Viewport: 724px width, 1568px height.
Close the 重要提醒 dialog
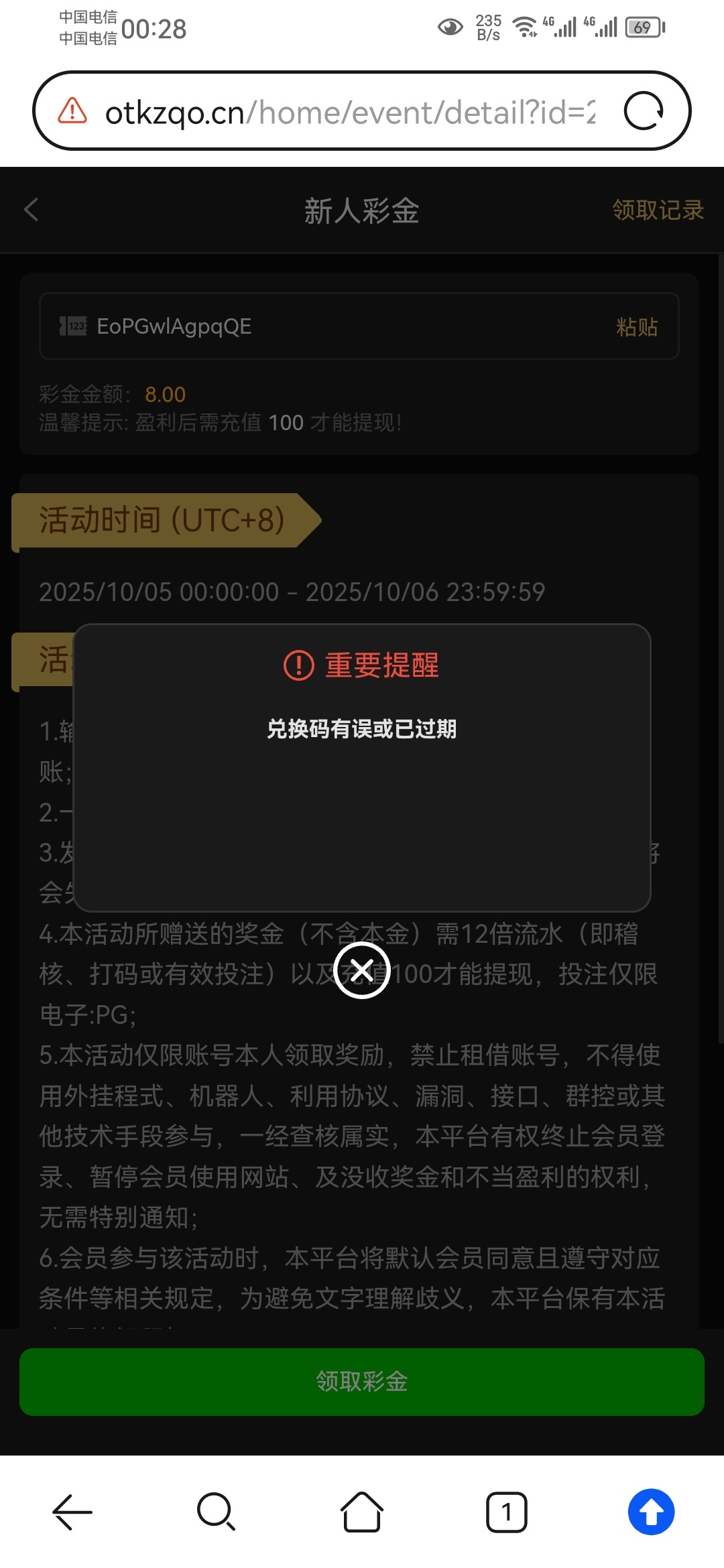(362, 970)
